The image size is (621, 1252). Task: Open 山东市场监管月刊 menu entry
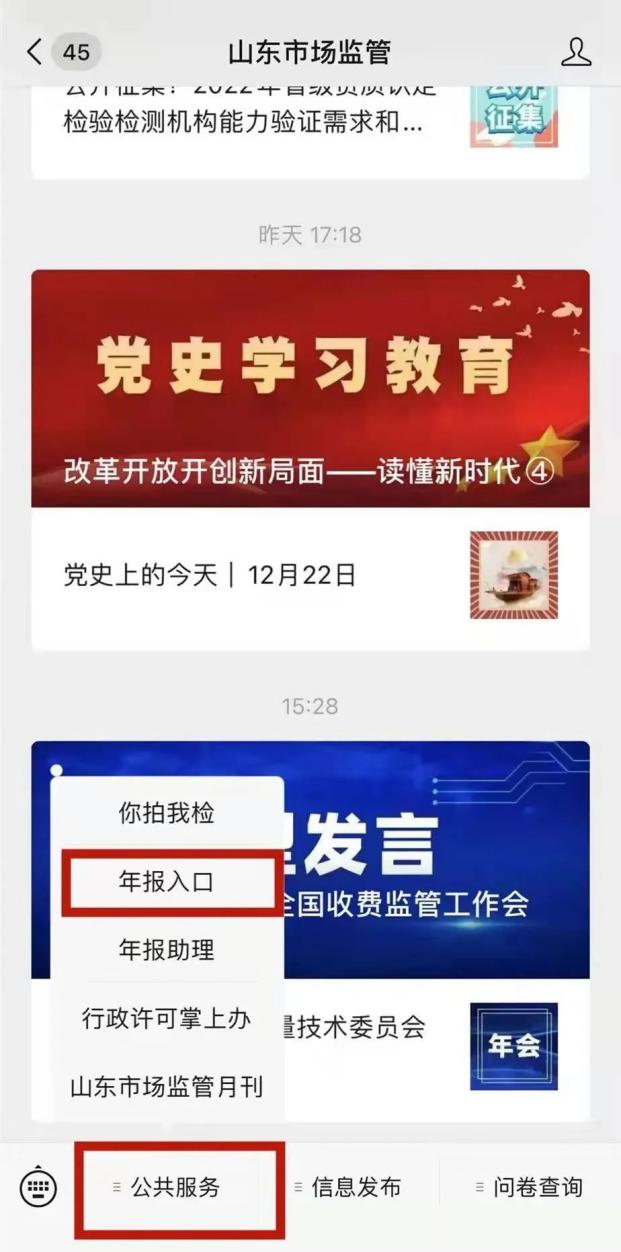click(x=166, y=1087)
